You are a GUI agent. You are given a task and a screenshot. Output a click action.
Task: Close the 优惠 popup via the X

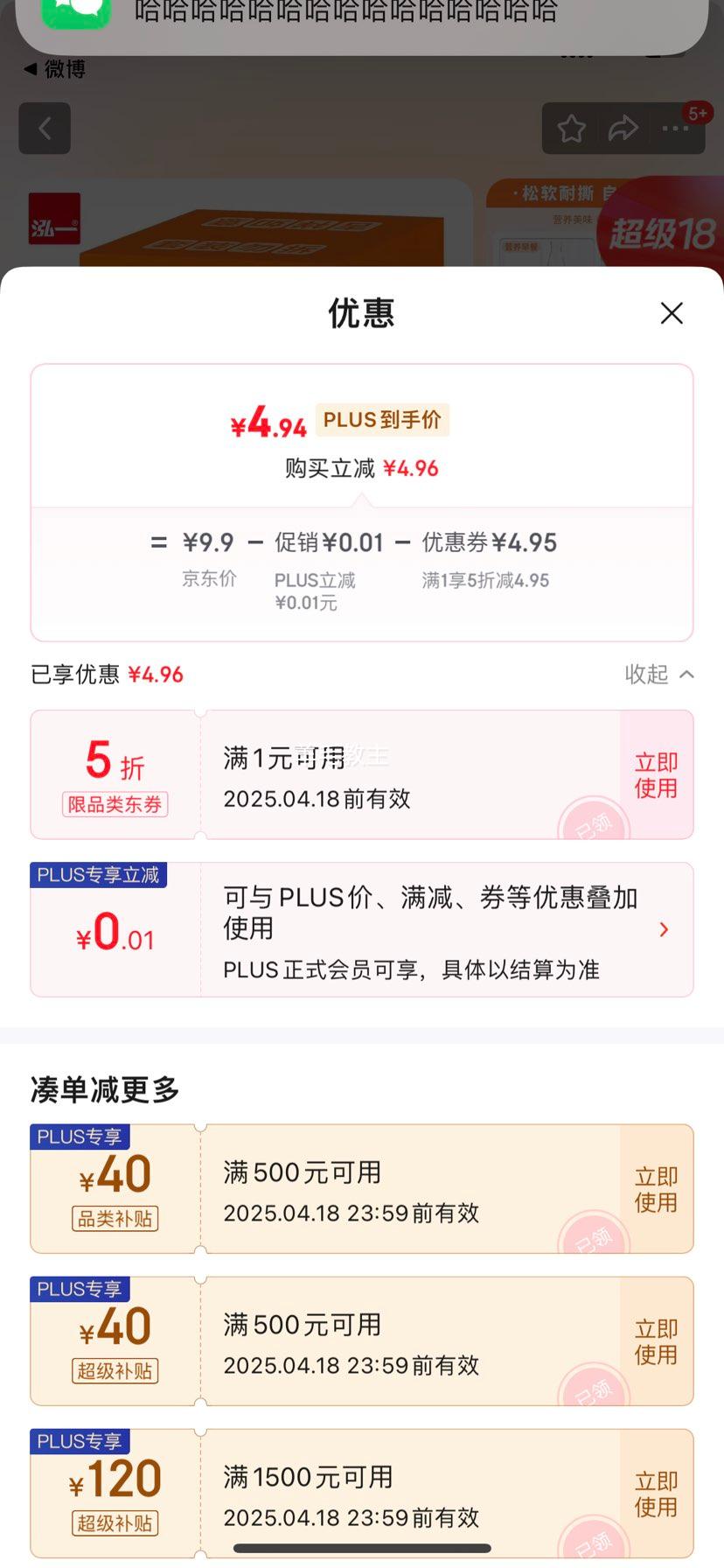point(671,312)
